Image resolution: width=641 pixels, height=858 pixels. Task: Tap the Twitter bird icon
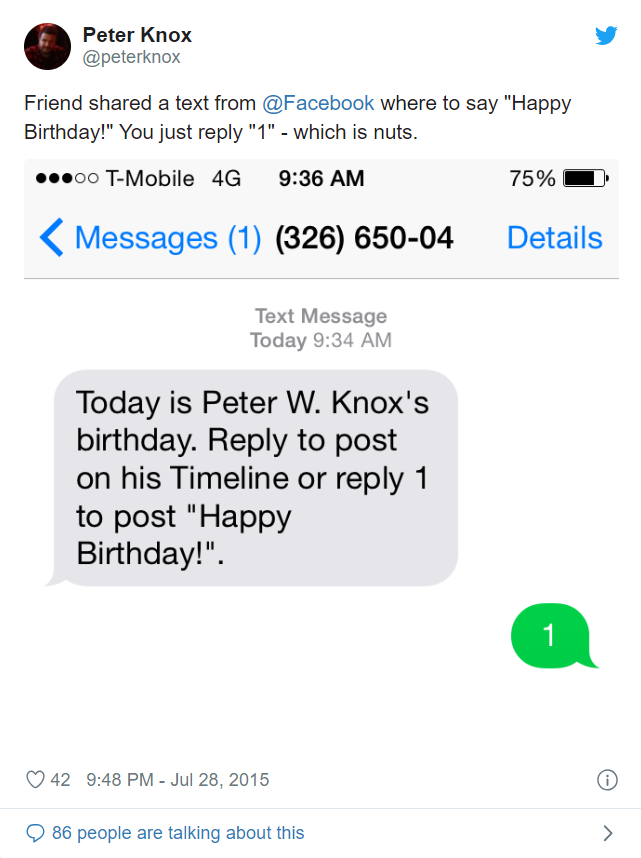click(x=606, y=36)
